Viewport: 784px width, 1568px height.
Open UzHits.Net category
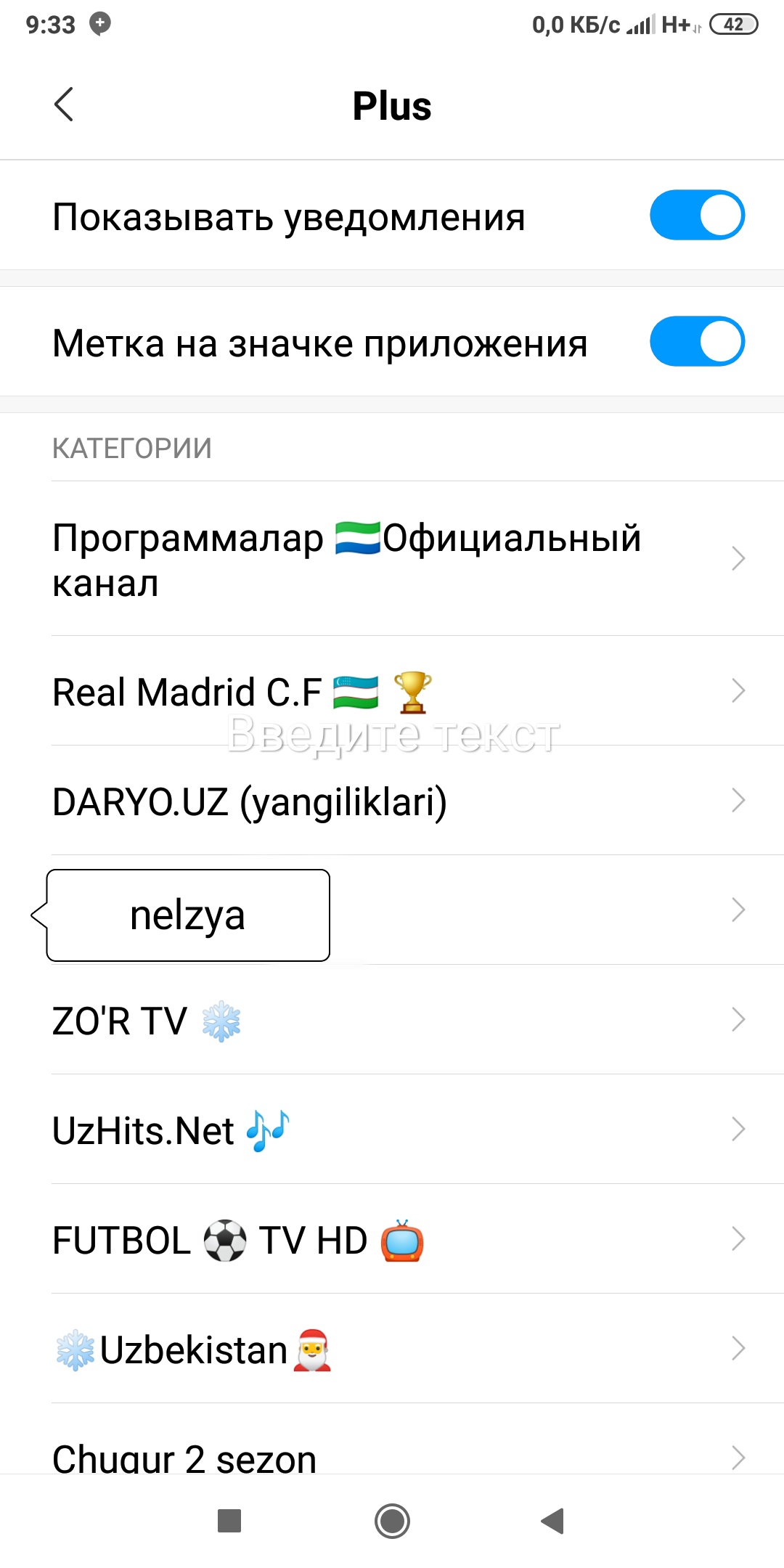392,1130
